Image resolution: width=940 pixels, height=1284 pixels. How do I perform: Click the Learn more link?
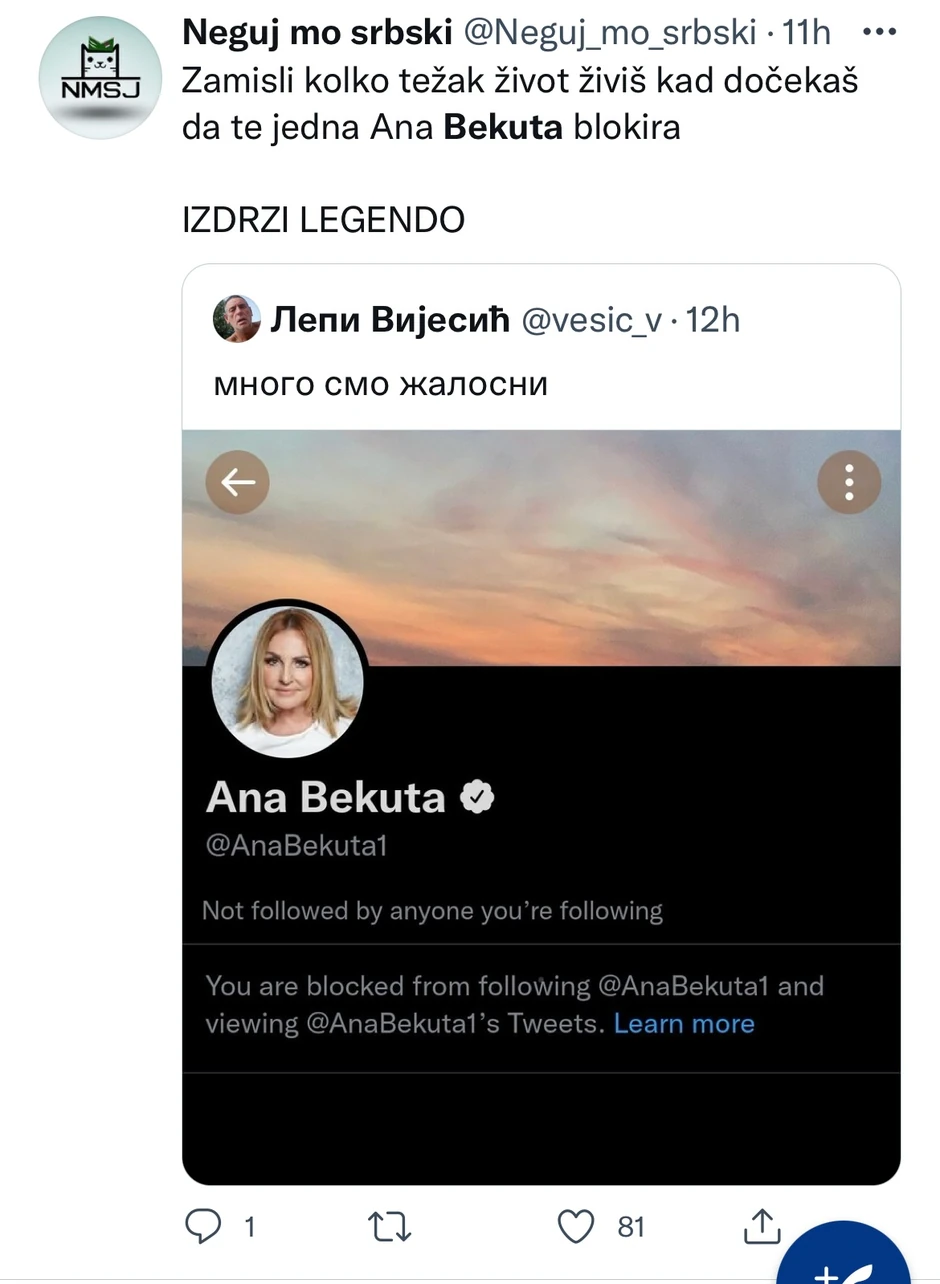point(685,1023)
